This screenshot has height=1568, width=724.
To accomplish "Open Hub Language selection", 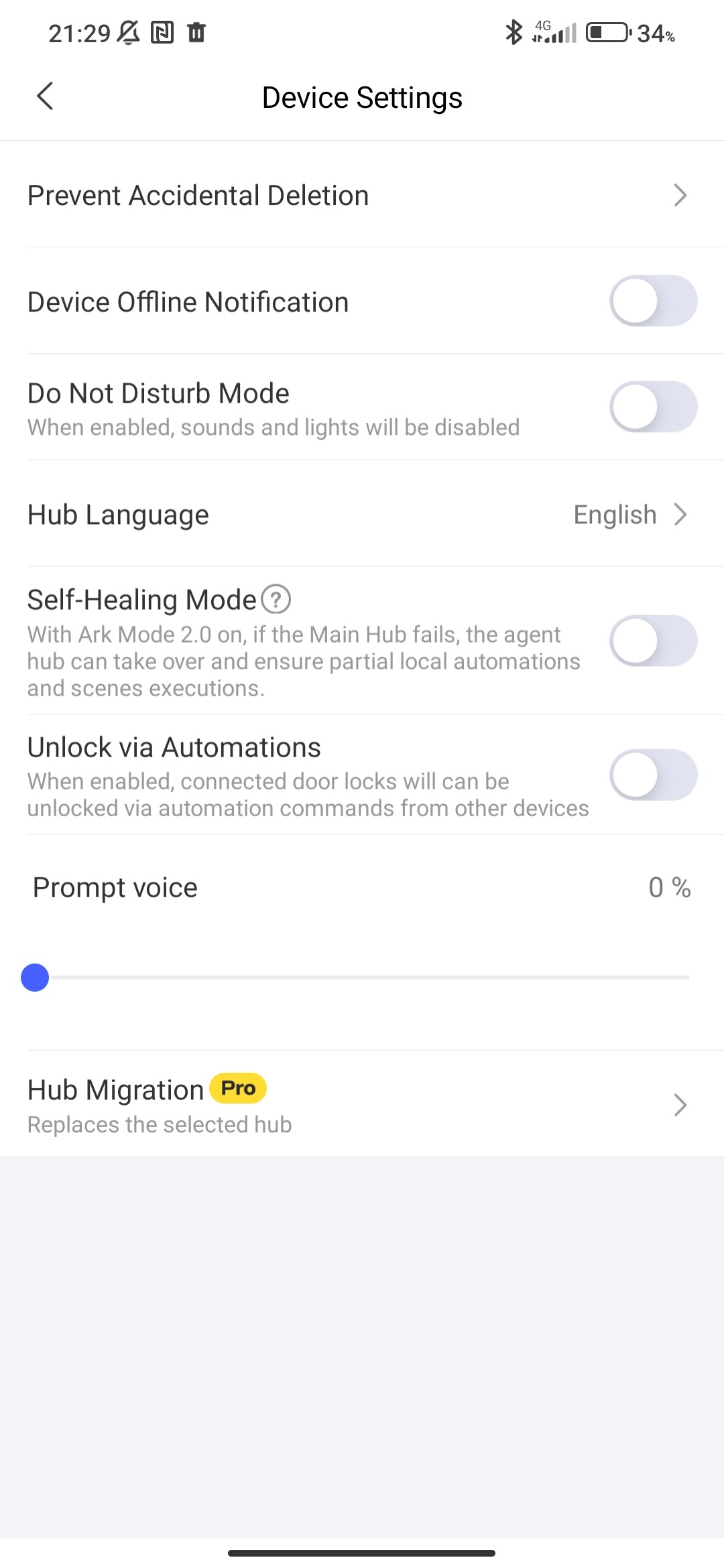I will click(x=362, y=514).
